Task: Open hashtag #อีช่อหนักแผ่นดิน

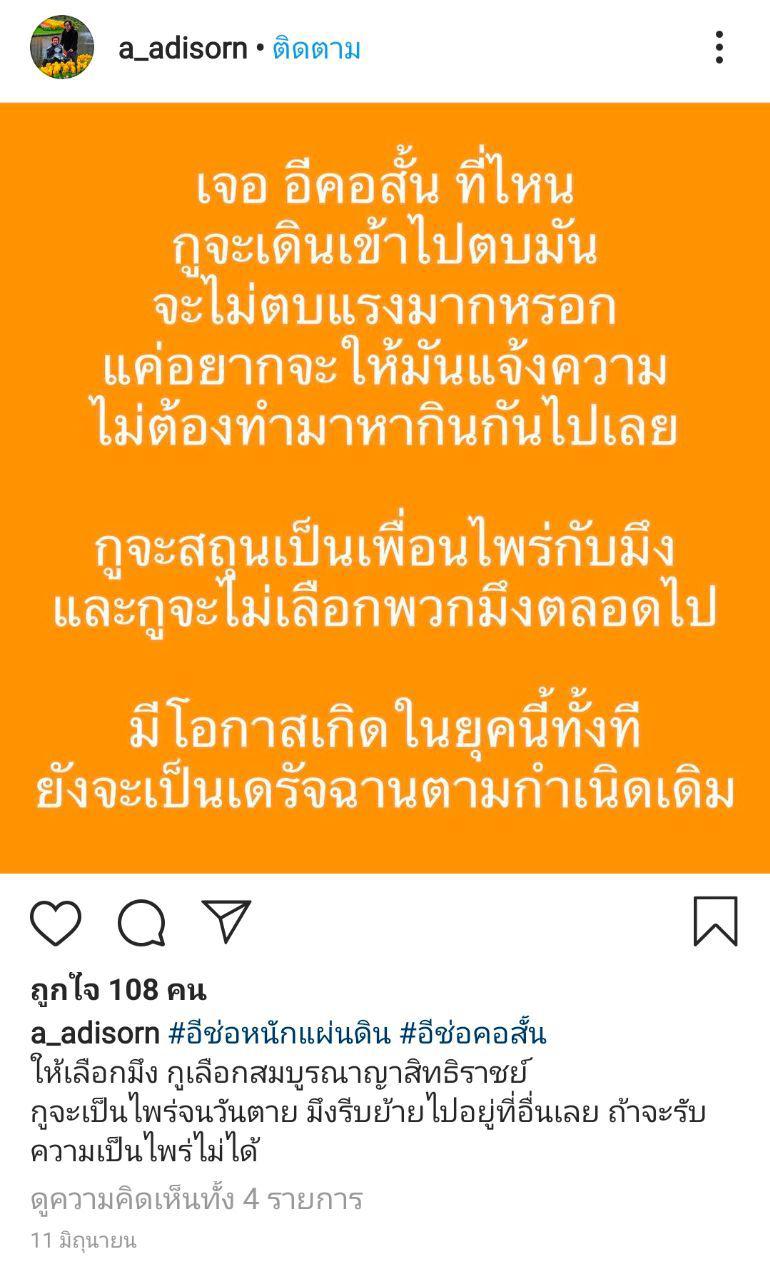Action: pos(279,1032)
